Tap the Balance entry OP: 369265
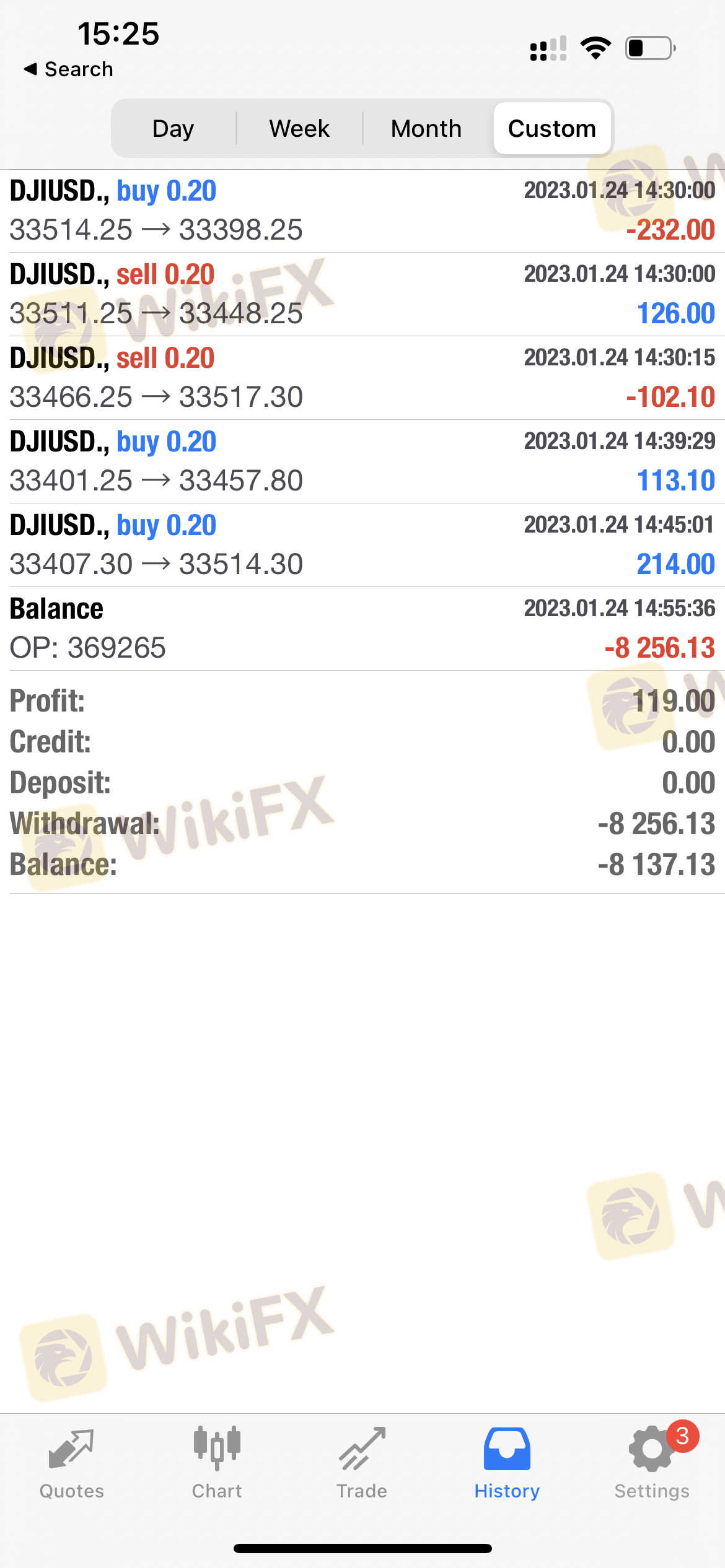725x1568 pixels. click(x=362, y=627)
